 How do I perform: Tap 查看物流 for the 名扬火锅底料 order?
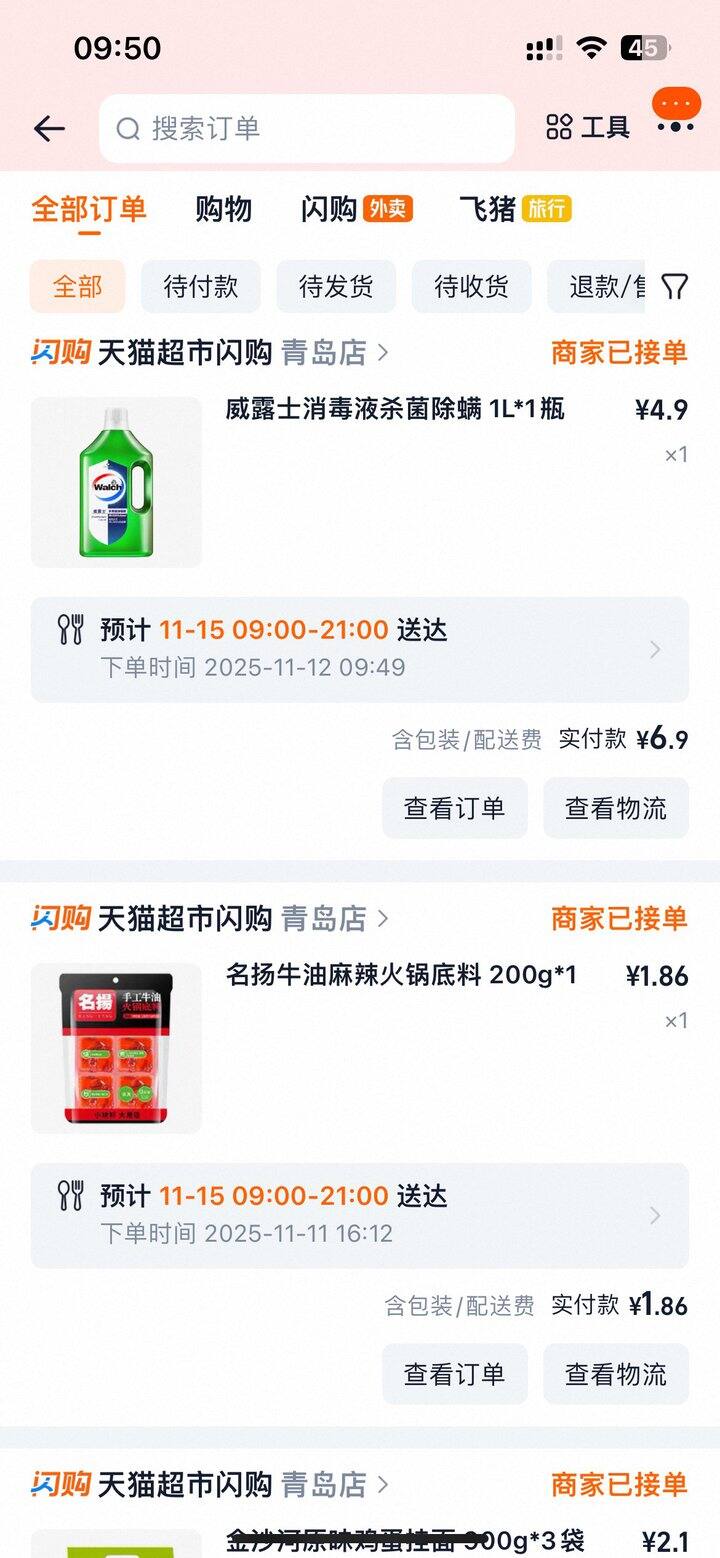click(x=615, y=1374)
